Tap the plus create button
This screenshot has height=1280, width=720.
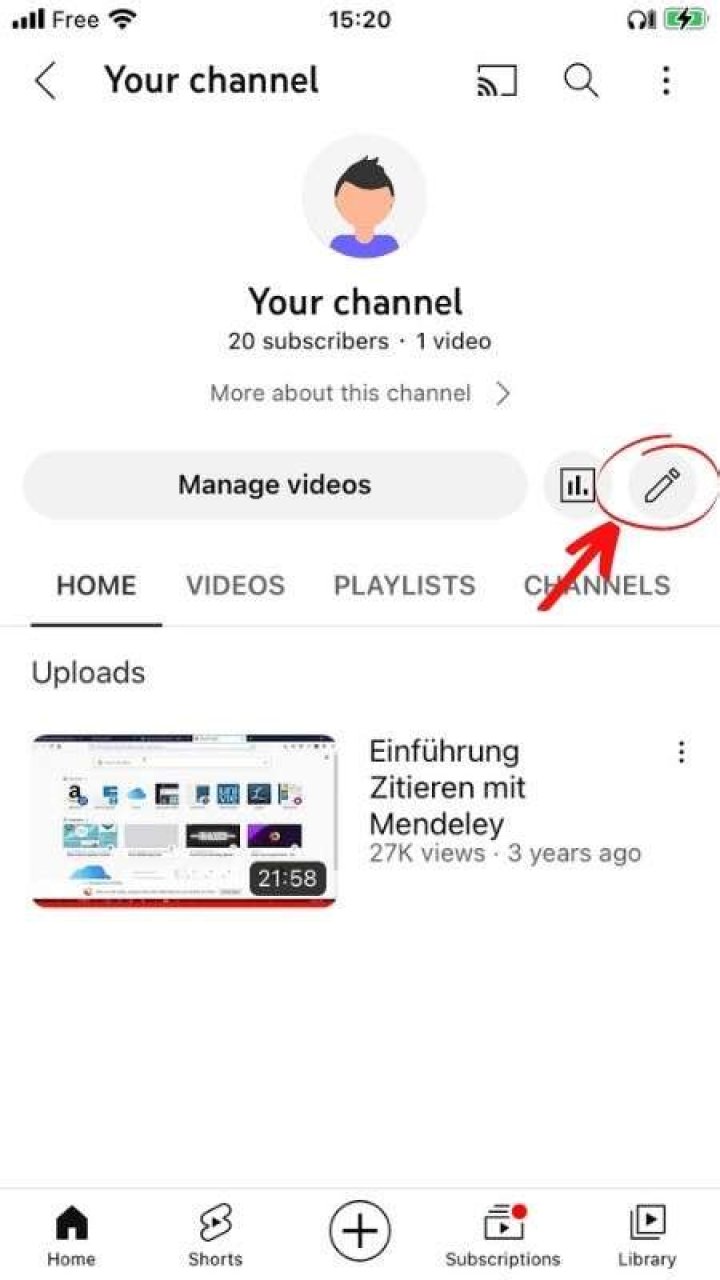[x=360, y=1231]
